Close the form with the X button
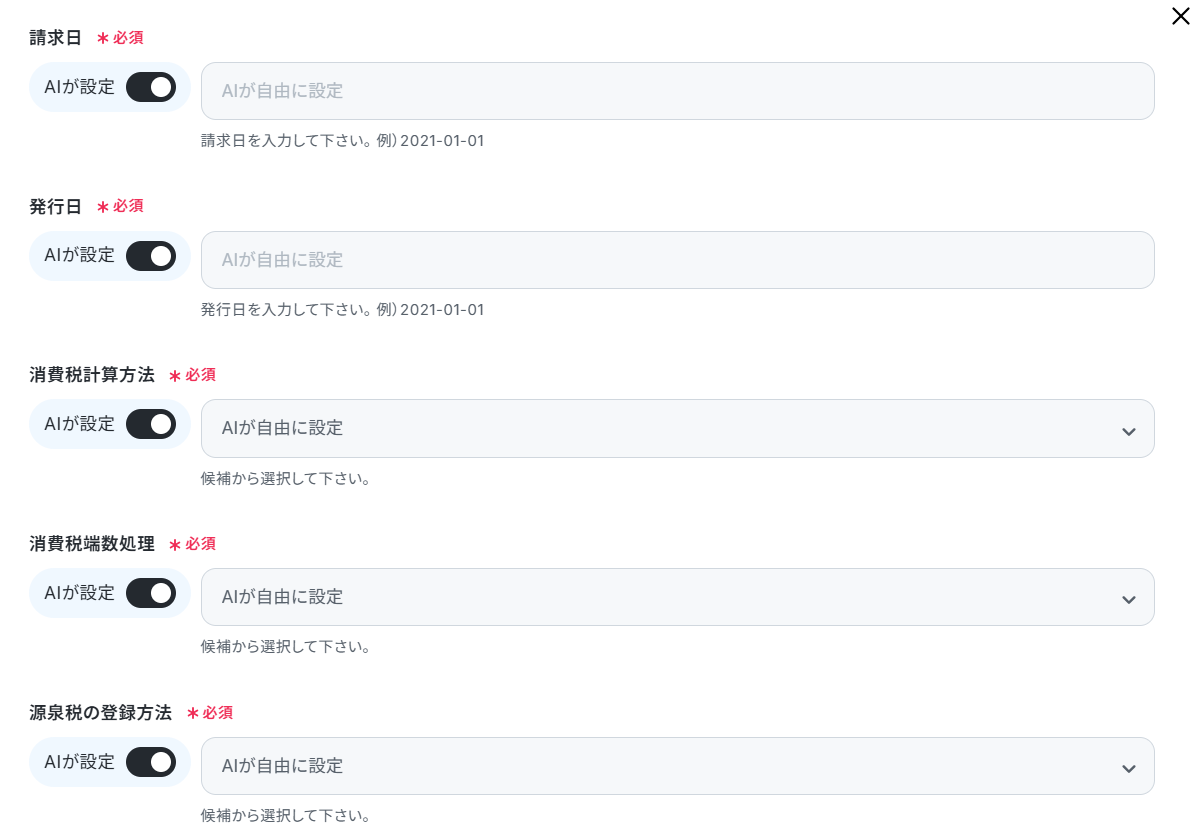 point(1180,16)
